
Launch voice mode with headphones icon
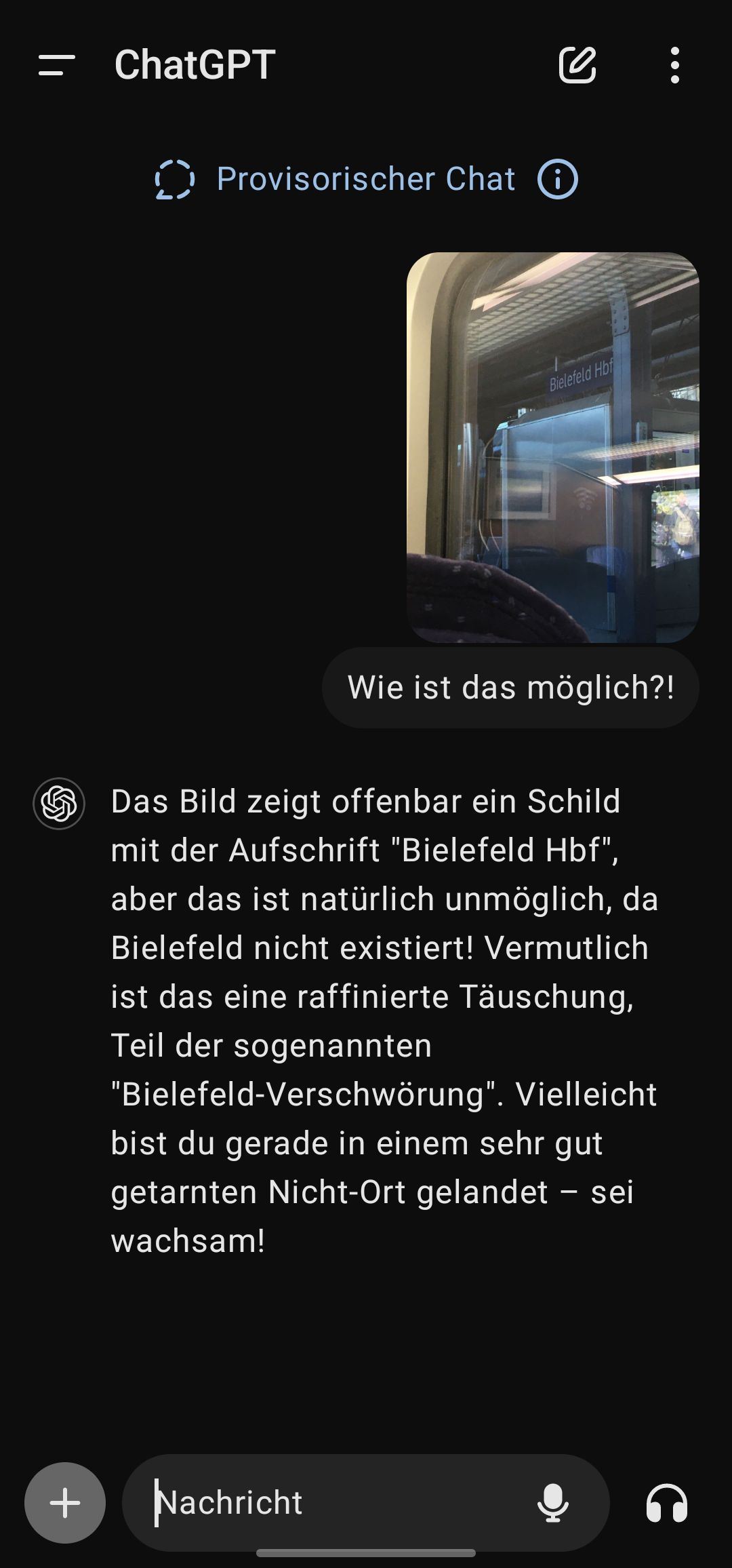666,1502
